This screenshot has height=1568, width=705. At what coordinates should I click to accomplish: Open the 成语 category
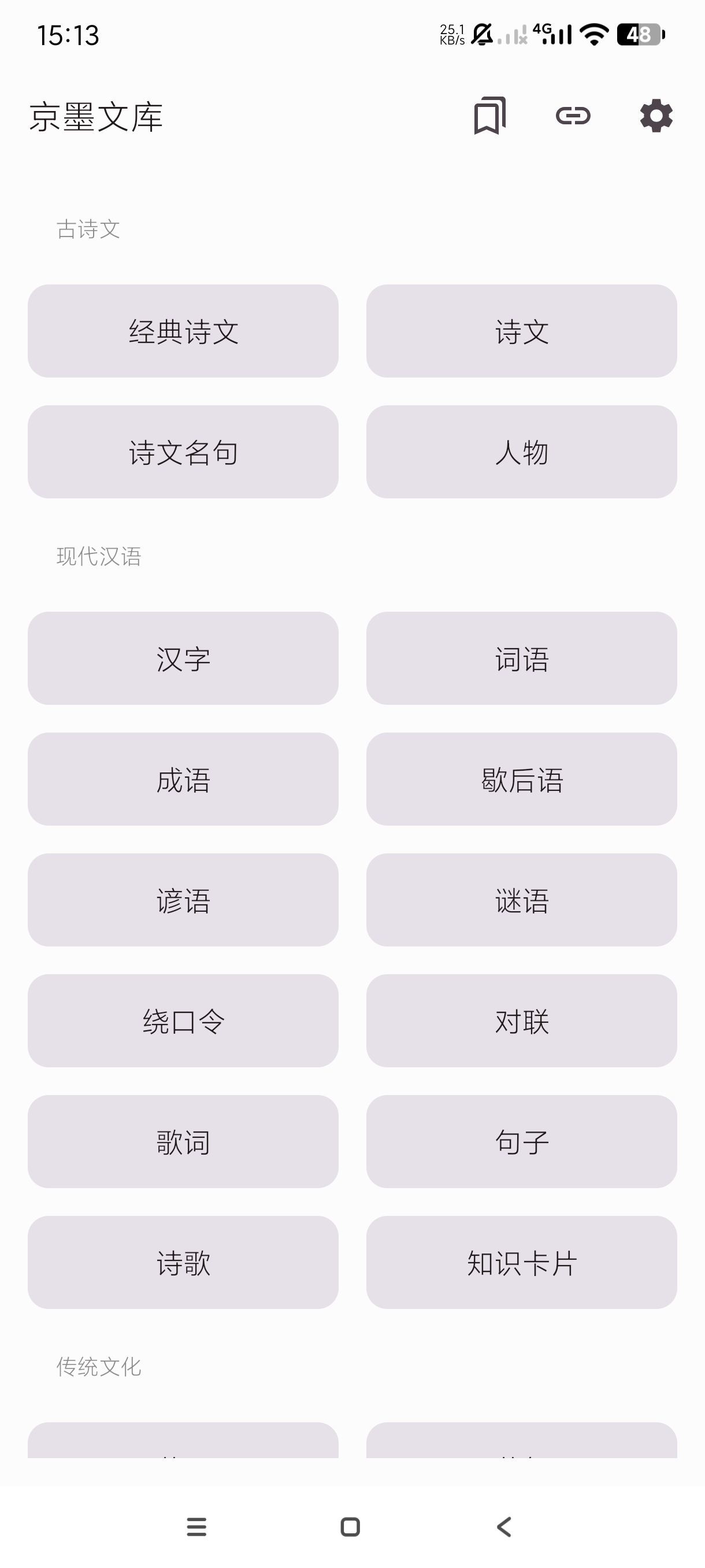[x=183, y=780]
